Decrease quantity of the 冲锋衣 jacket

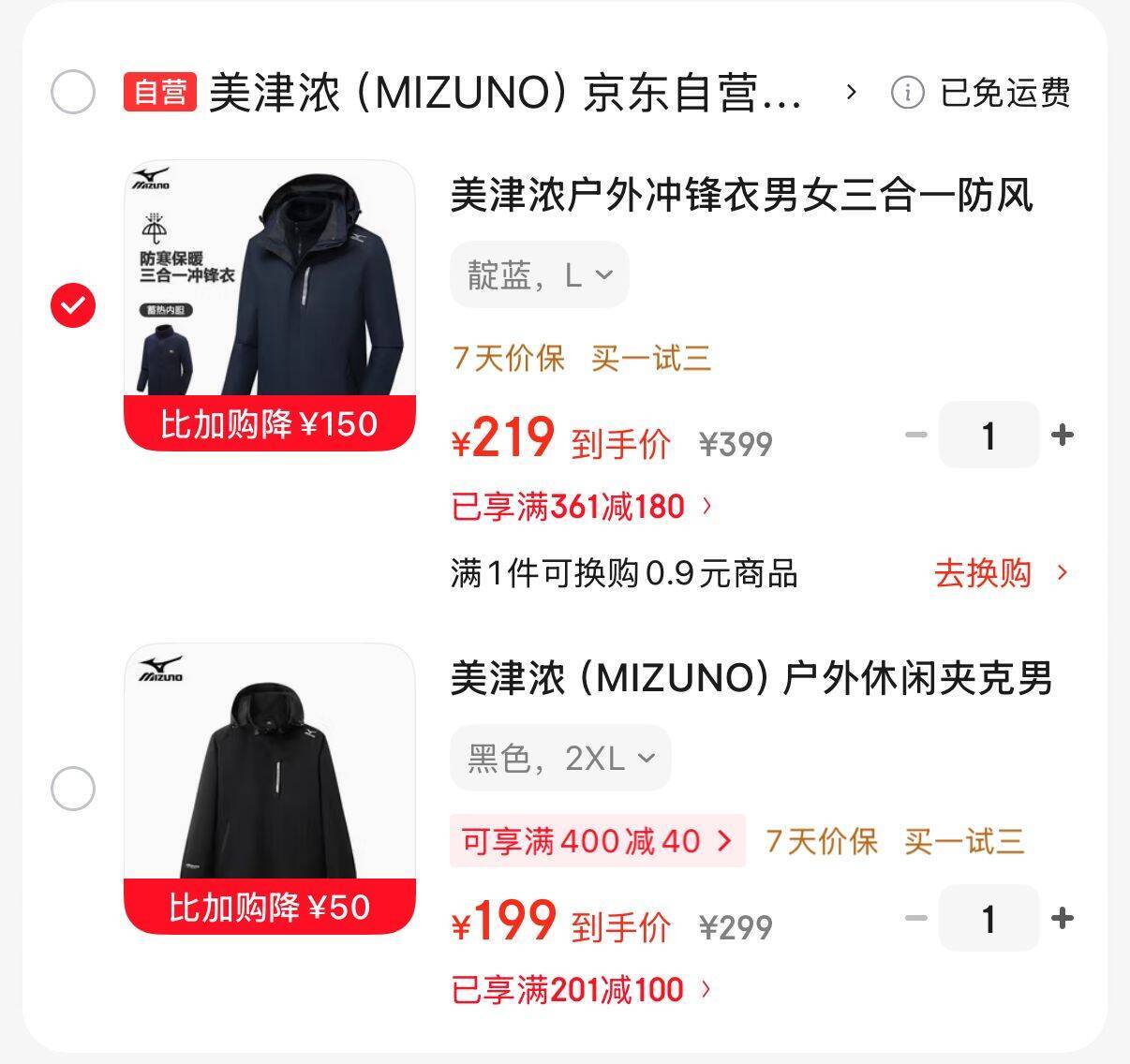click(916, 435)
